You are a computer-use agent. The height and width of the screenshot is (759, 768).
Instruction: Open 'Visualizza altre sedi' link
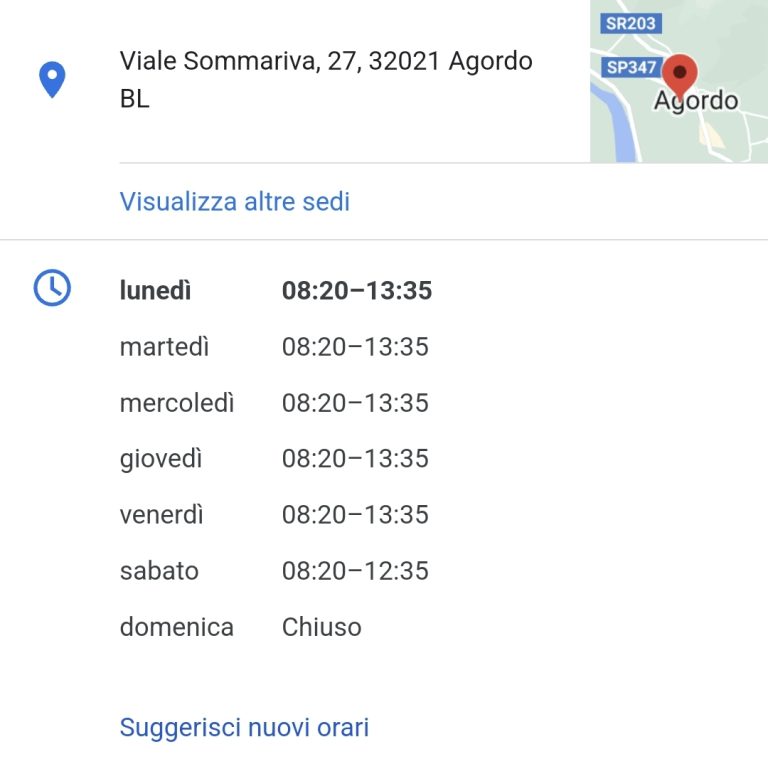click(x=235, y=201)
